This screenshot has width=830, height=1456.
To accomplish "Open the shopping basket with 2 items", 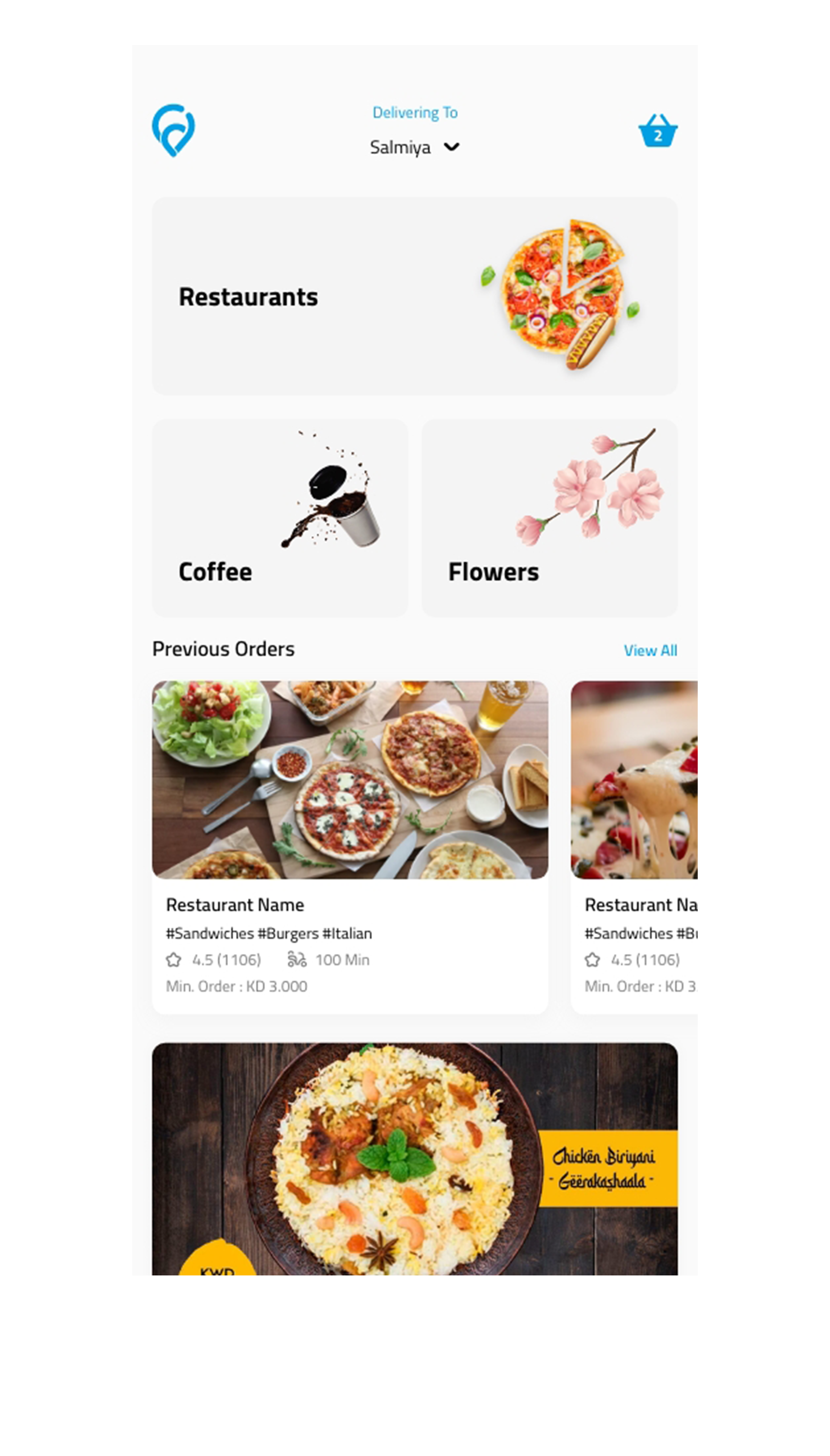I will click(x=657, y=130).
